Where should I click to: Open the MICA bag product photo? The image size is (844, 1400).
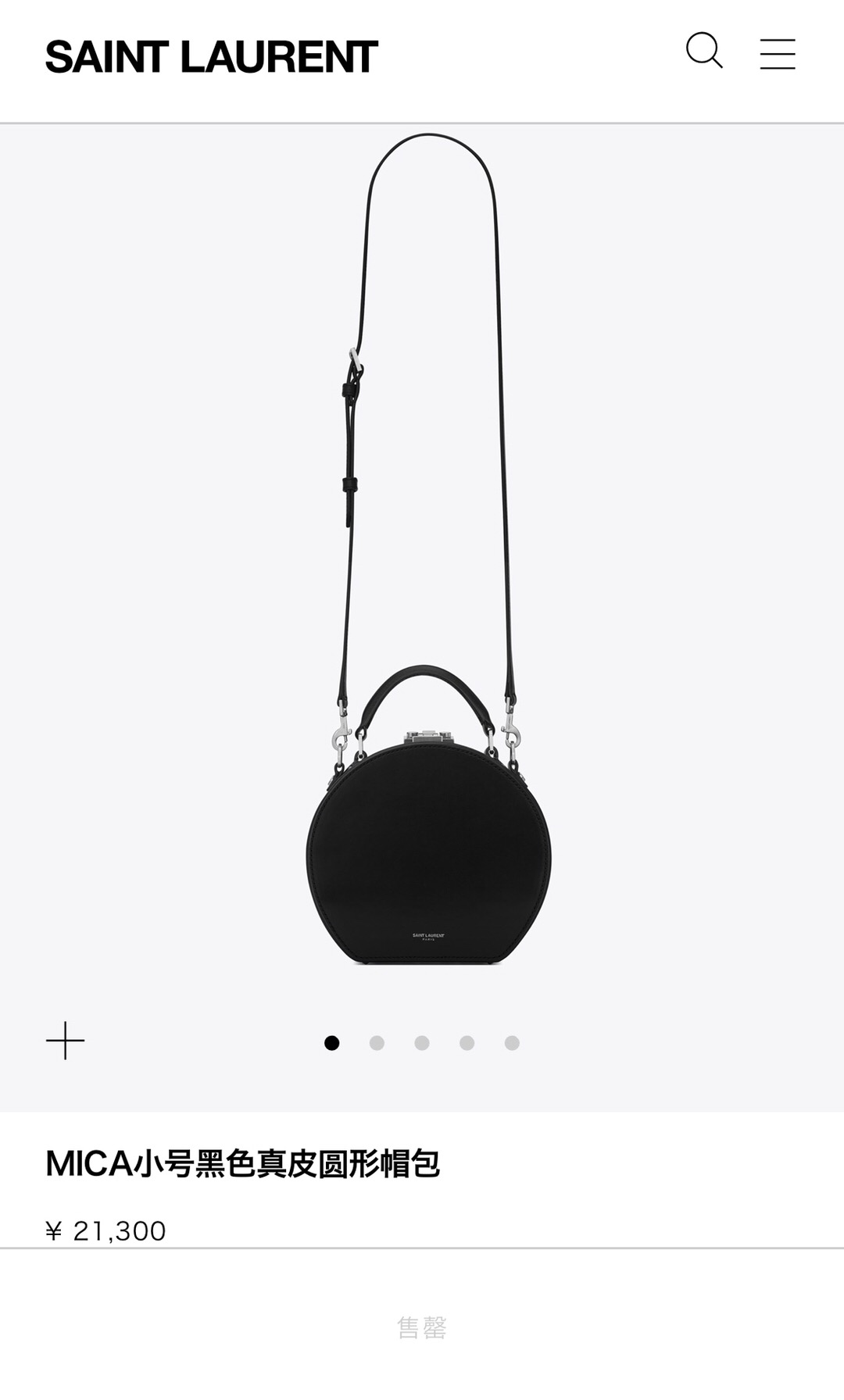coord(428,549)
